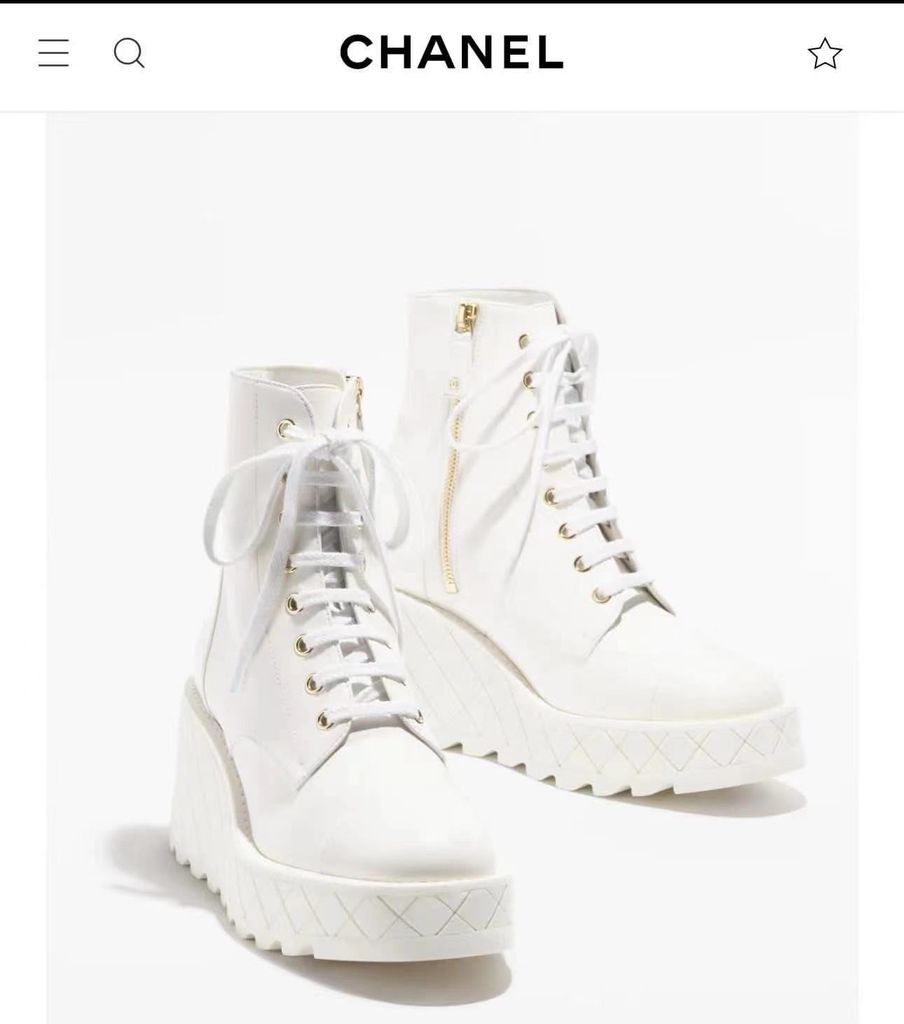Image resolution: width=904 pixels, height=1024 pixels.
Task: Open the hamburger menu
Action: pos(54,53)
